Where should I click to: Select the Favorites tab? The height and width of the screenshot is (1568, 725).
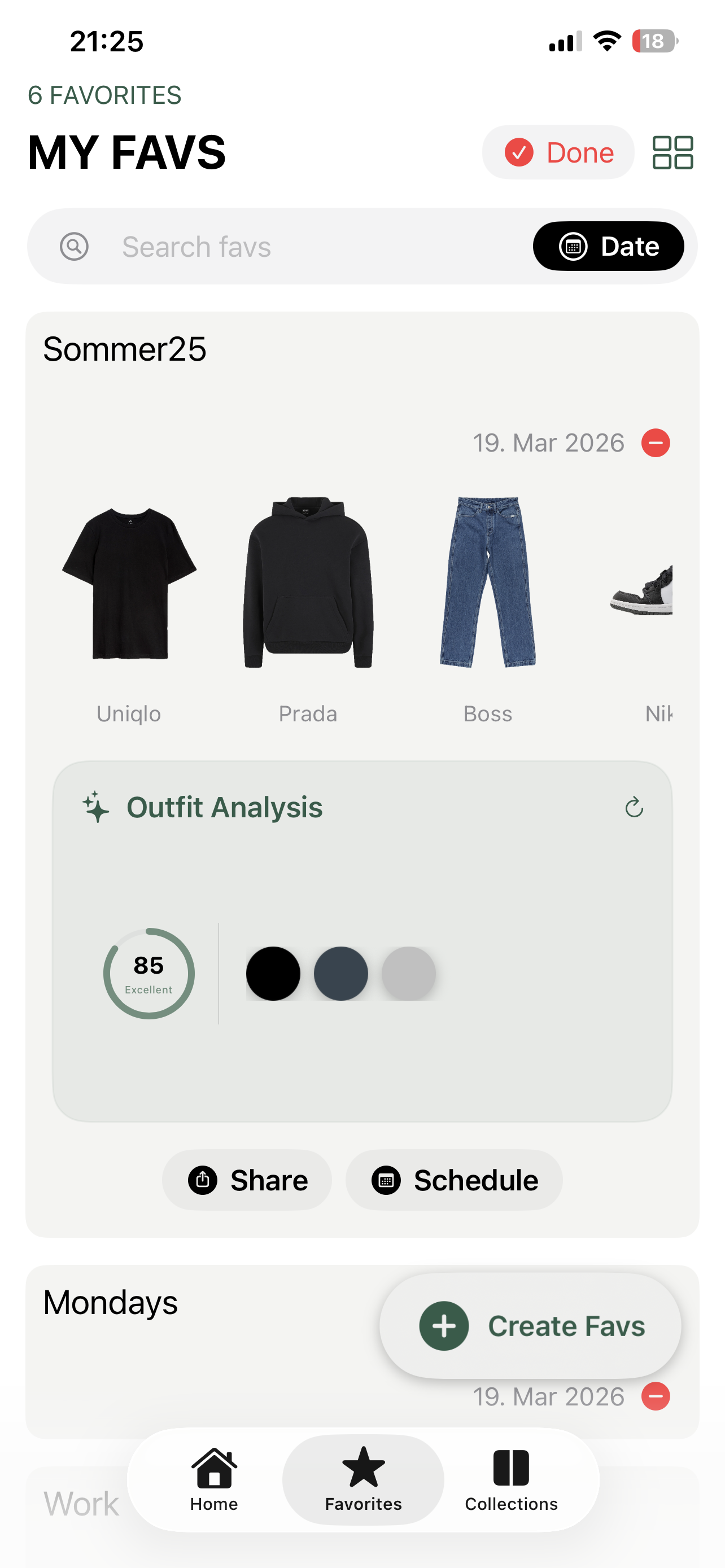pyautogui.click(x=364, y=1479)
